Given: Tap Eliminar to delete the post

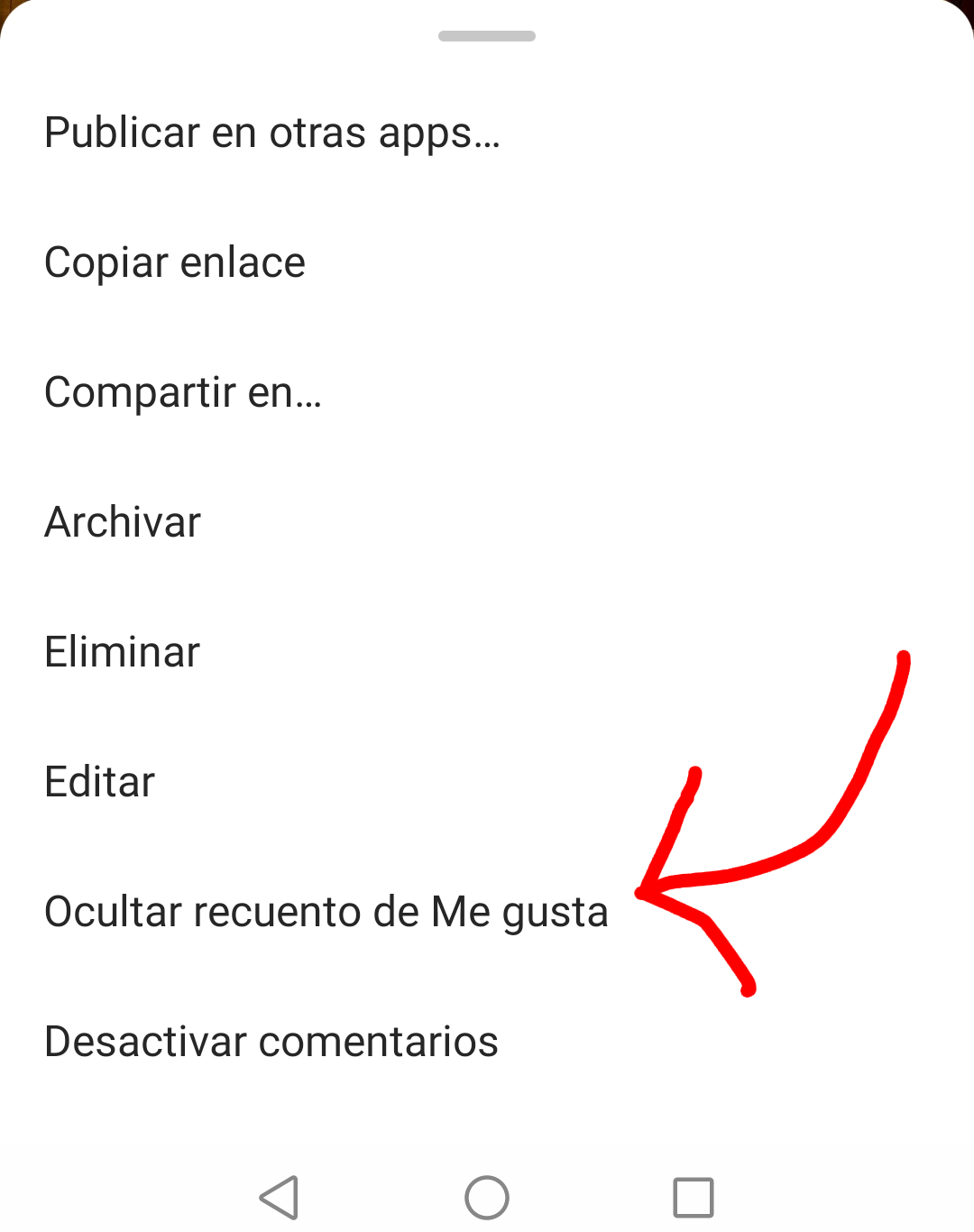Looking at the screenshot, I should (123, 653).
